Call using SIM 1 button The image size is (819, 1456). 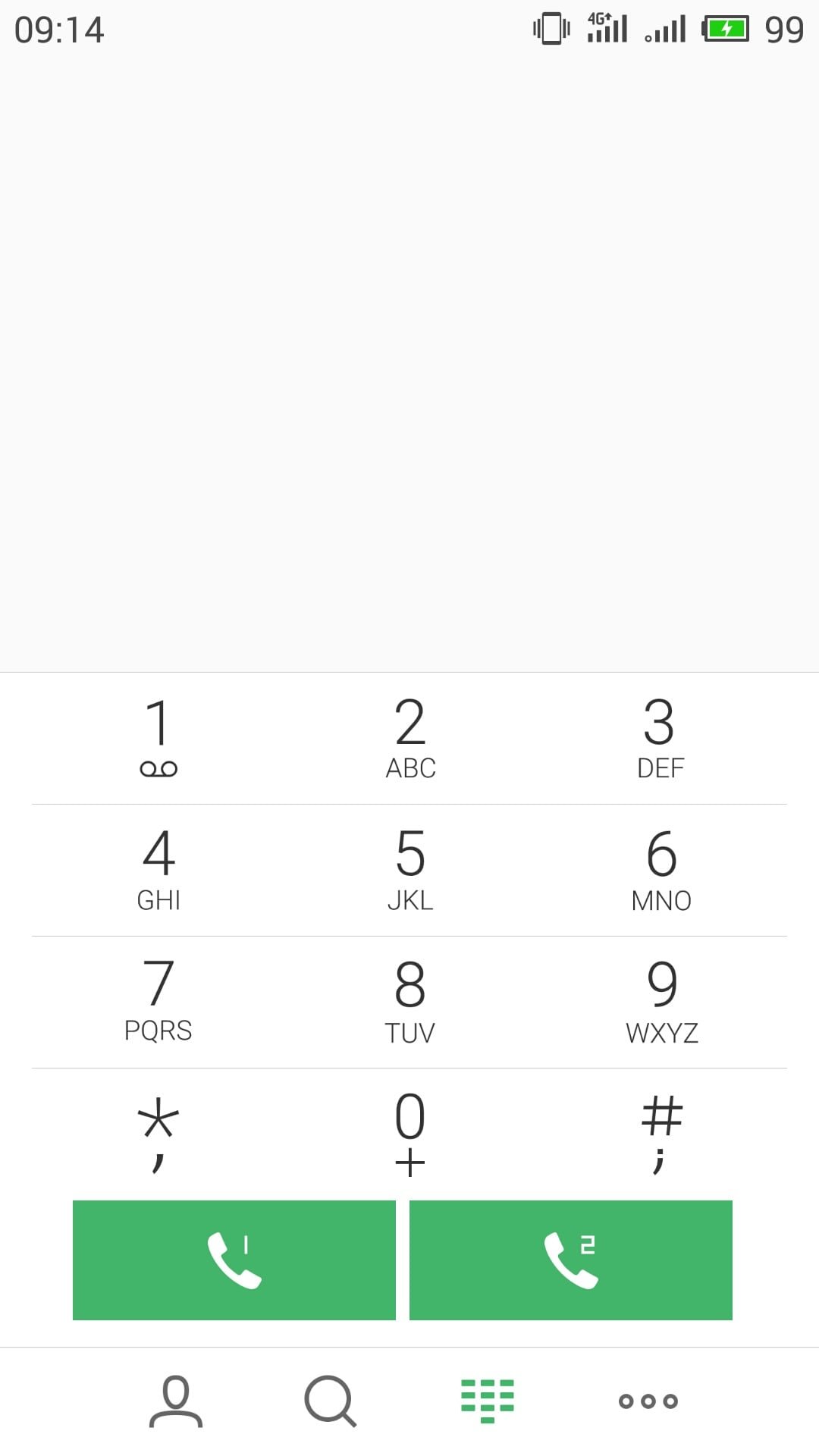234,1260
